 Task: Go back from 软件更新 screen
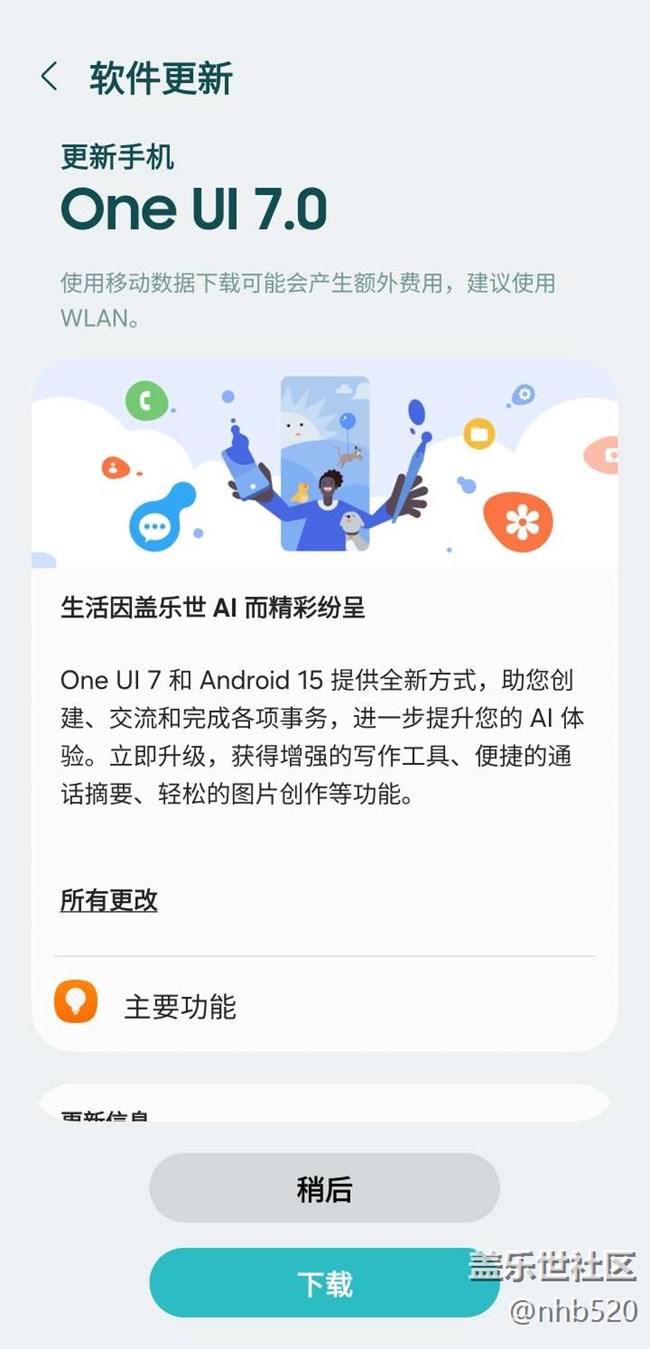click(x=49, y=77)
